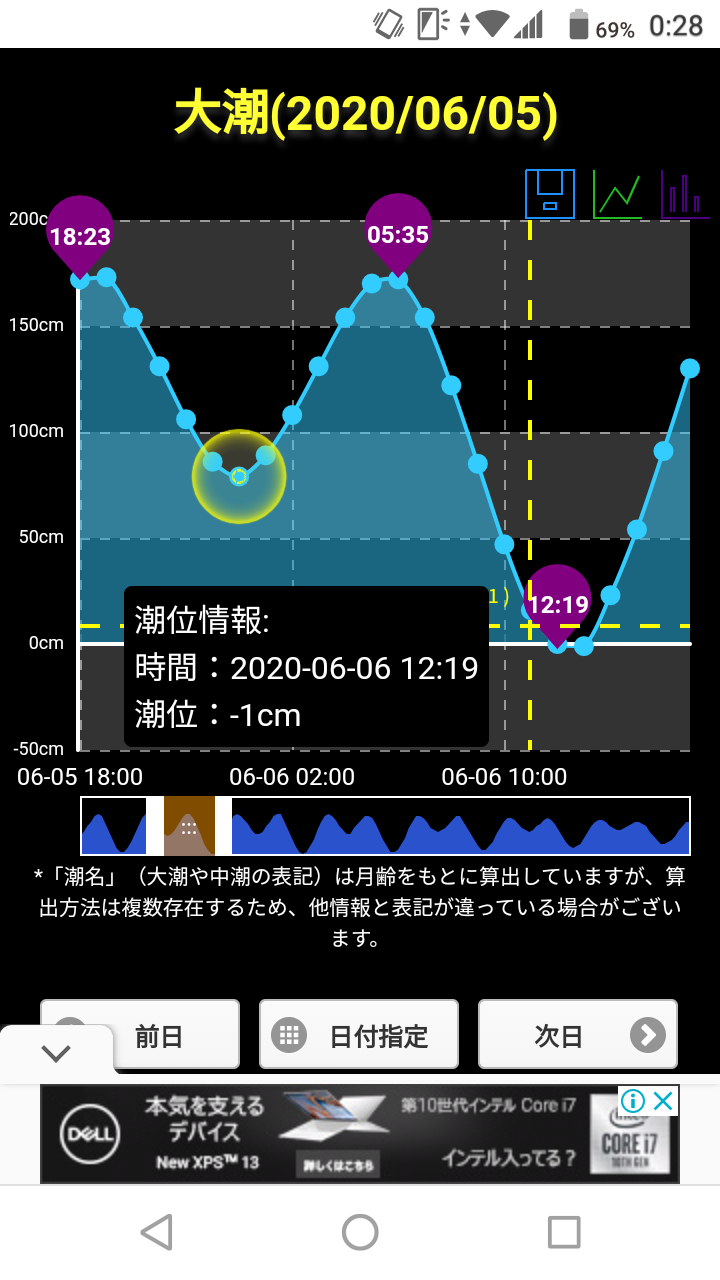This screenshot has height=1280, width=720.
Task: Open the ad info icon
Action: point(632,1101)
